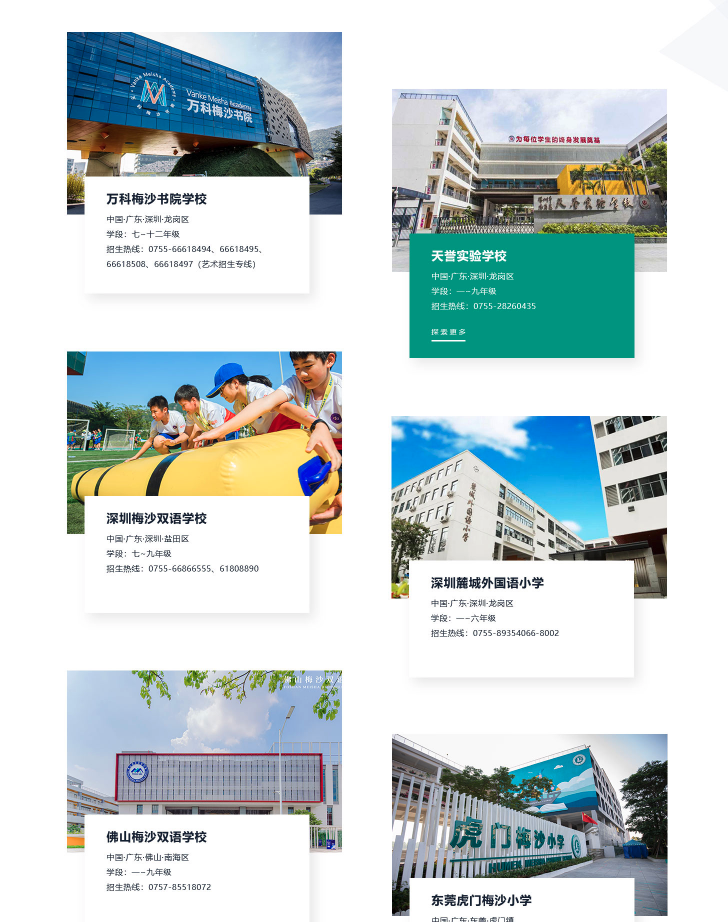Tap 探索更多 link under 天誉实验学校
728x922 pixels.
[448, 332]
